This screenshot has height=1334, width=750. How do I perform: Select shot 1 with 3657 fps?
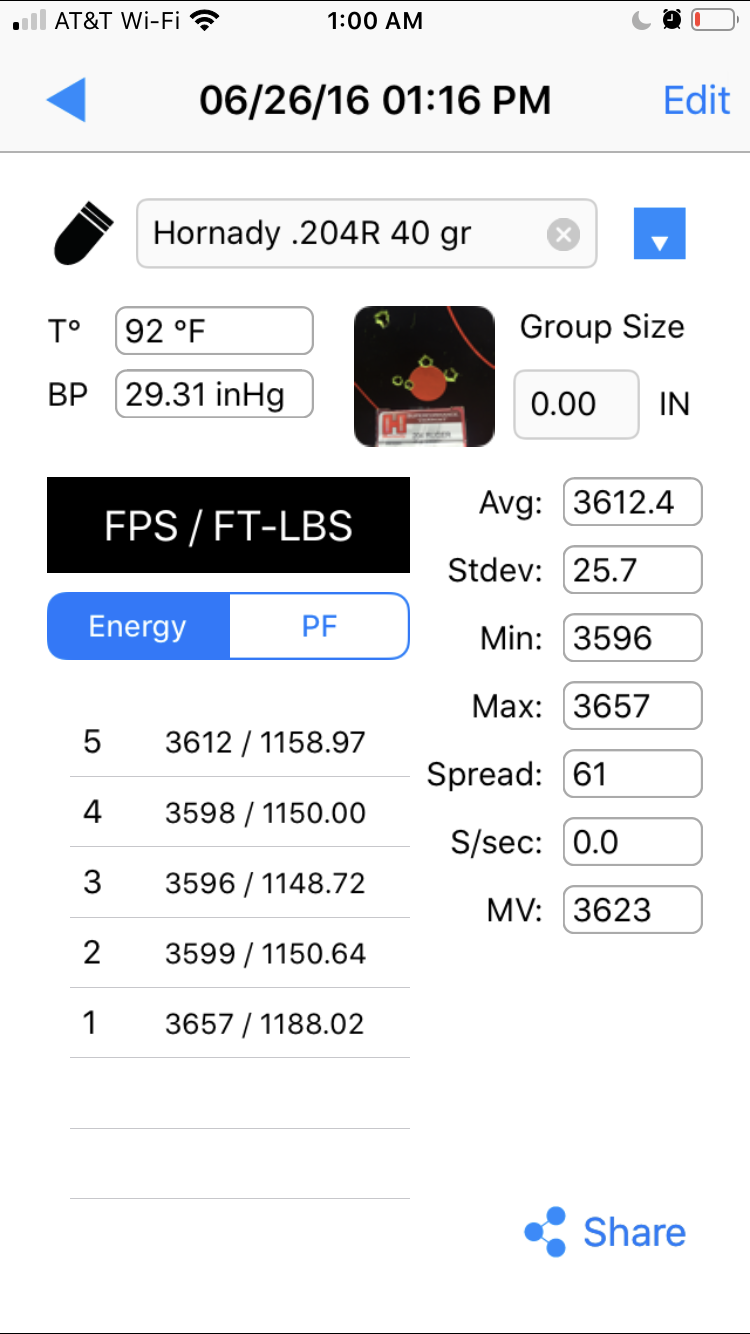pos(239,1024)
